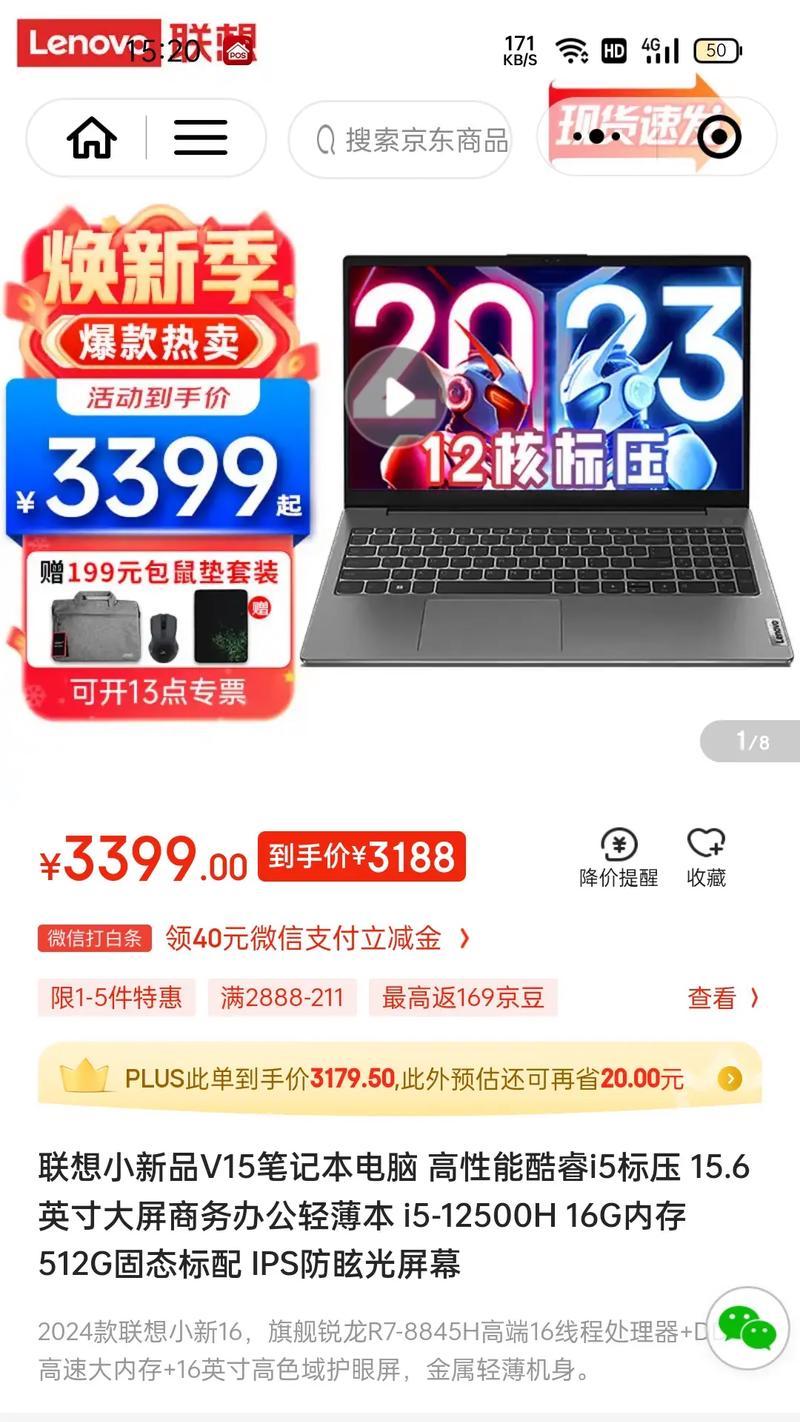Tap the 搜索京东商品 search box

[400, 139]
